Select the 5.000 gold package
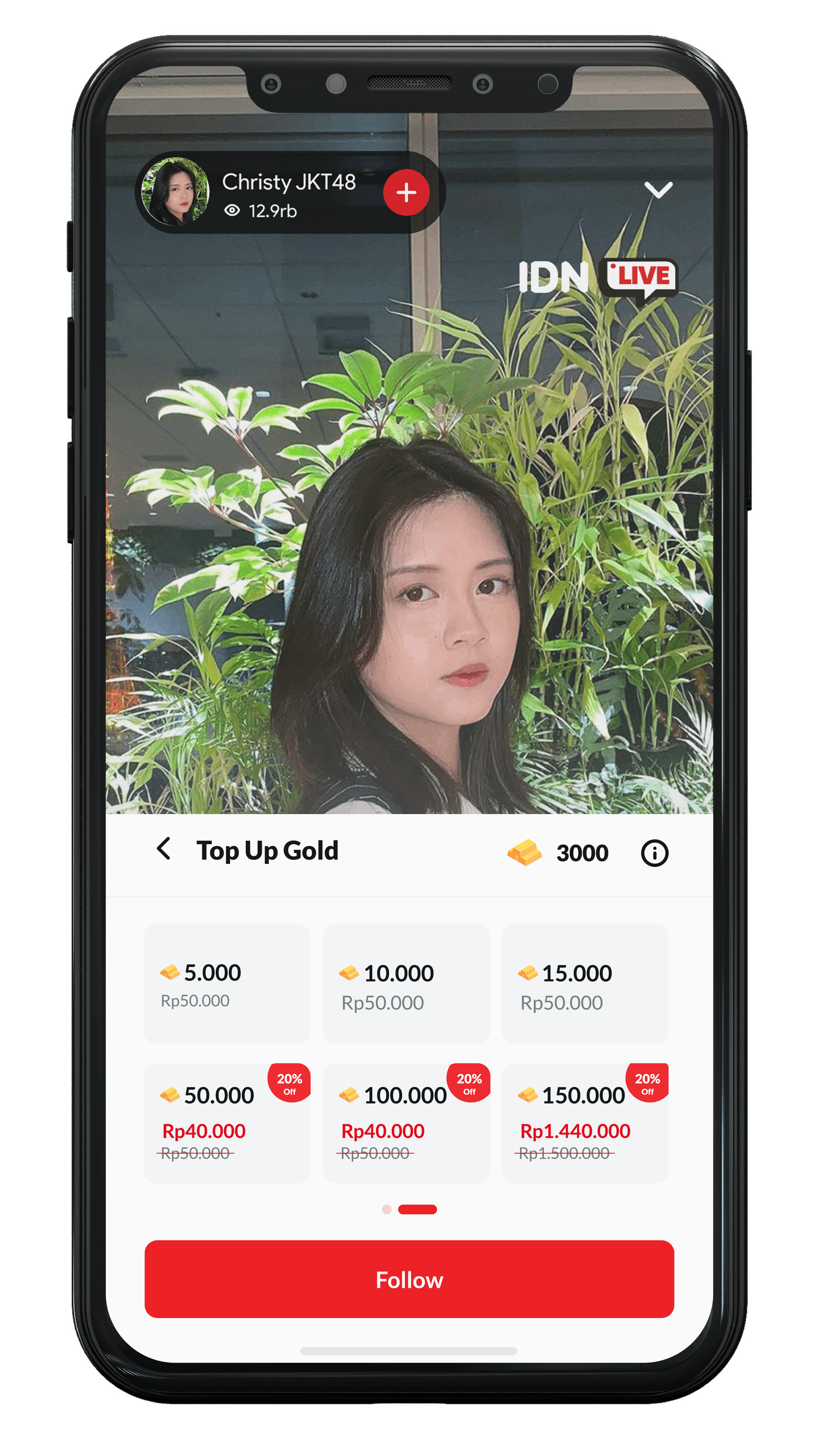The width and height of the screenshot is (819, 1456). click(x=227, y=983)
